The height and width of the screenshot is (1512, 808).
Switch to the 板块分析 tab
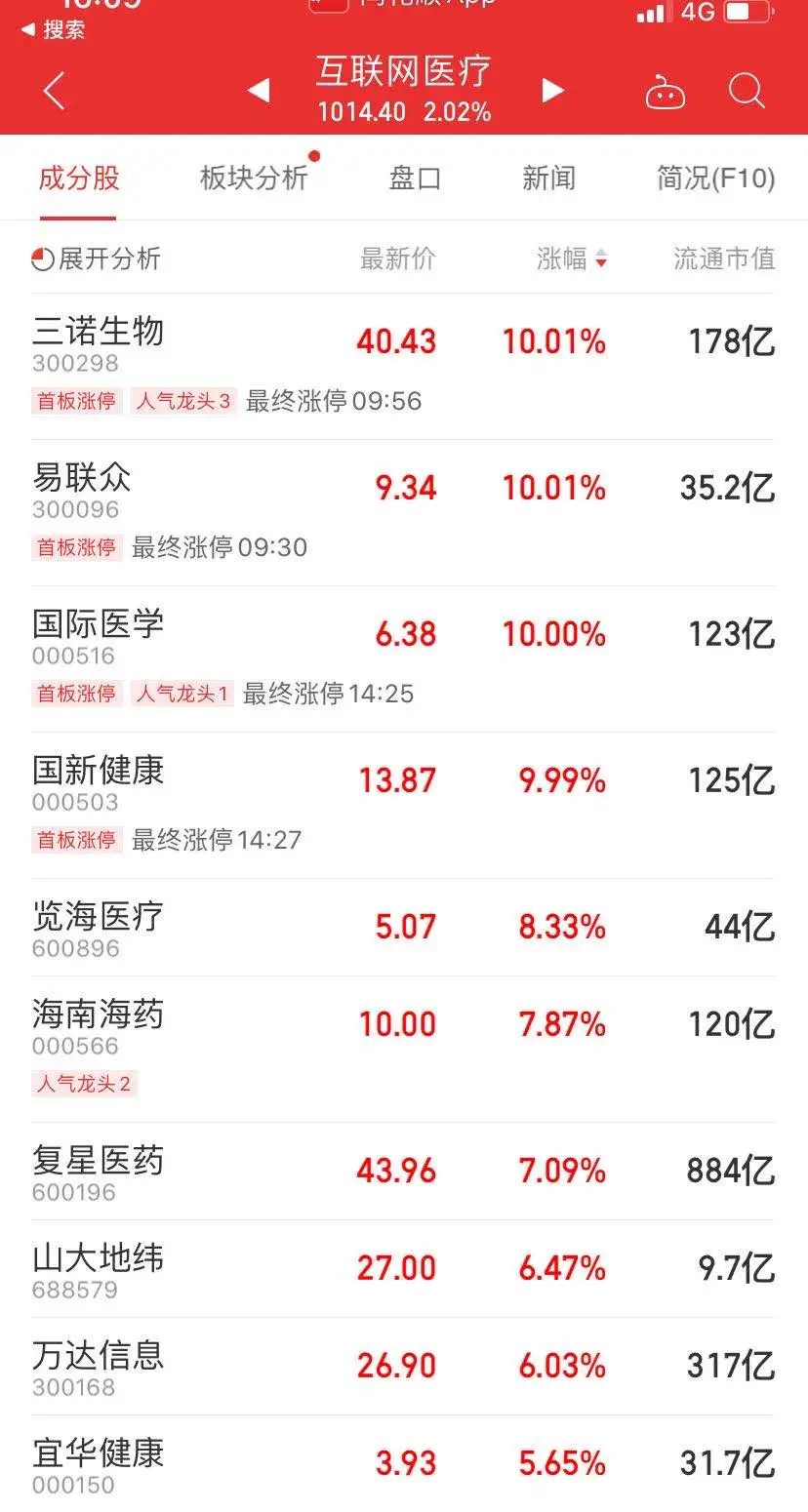(x=254, y=179)
